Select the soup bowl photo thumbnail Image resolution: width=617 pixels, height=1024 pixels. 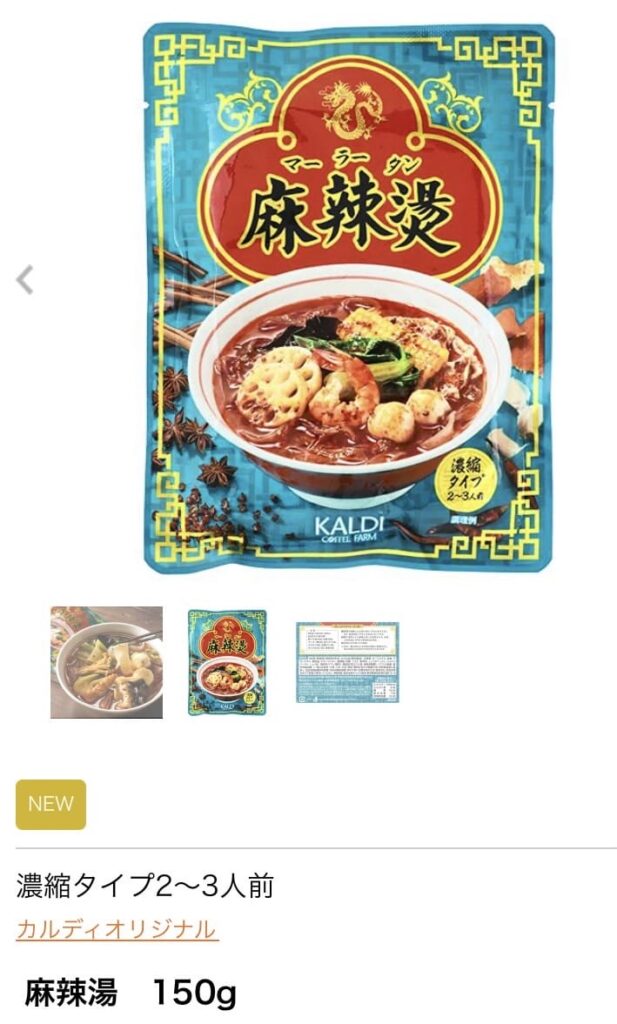[x=107, y=662]
